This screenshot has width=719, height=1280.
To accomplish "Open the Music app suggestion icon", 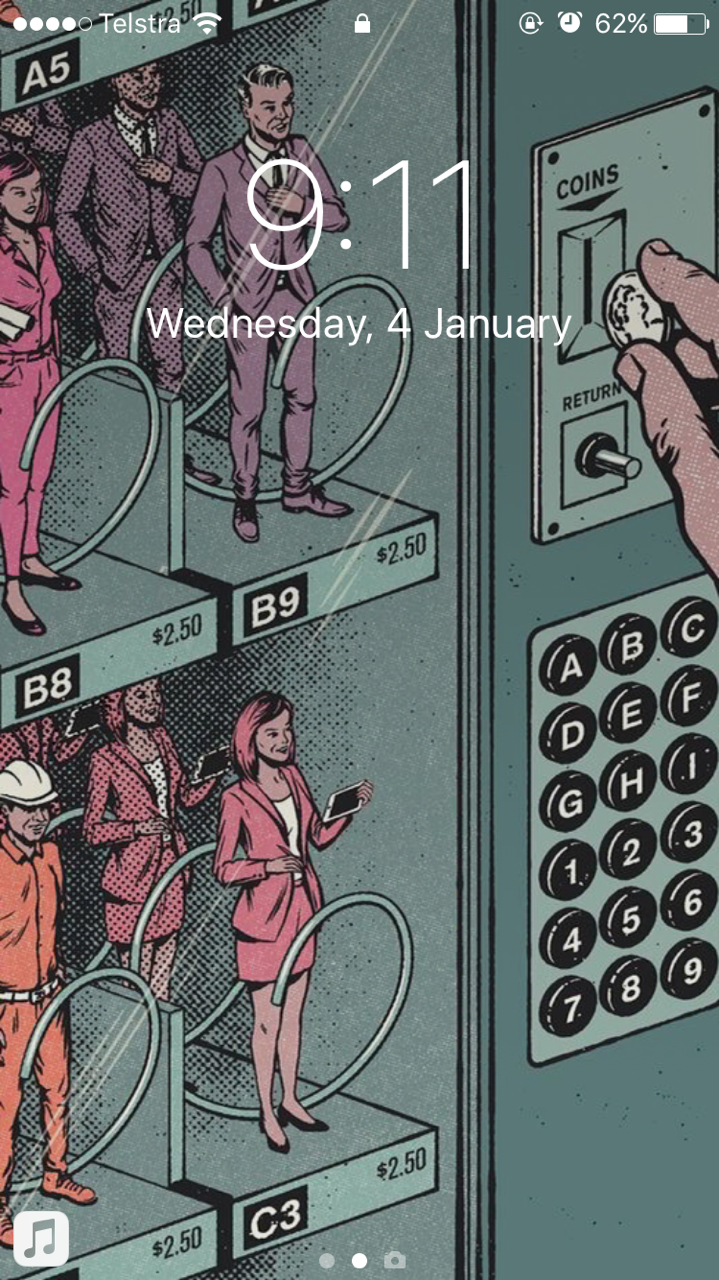I will point(41,1238).
